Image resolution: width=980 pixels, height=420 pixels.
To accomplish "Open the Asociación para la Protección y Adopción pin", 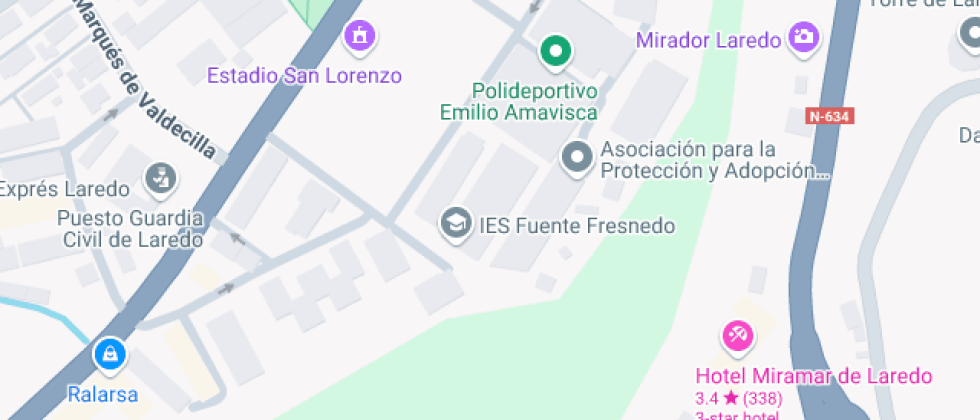I will [576, 157].
